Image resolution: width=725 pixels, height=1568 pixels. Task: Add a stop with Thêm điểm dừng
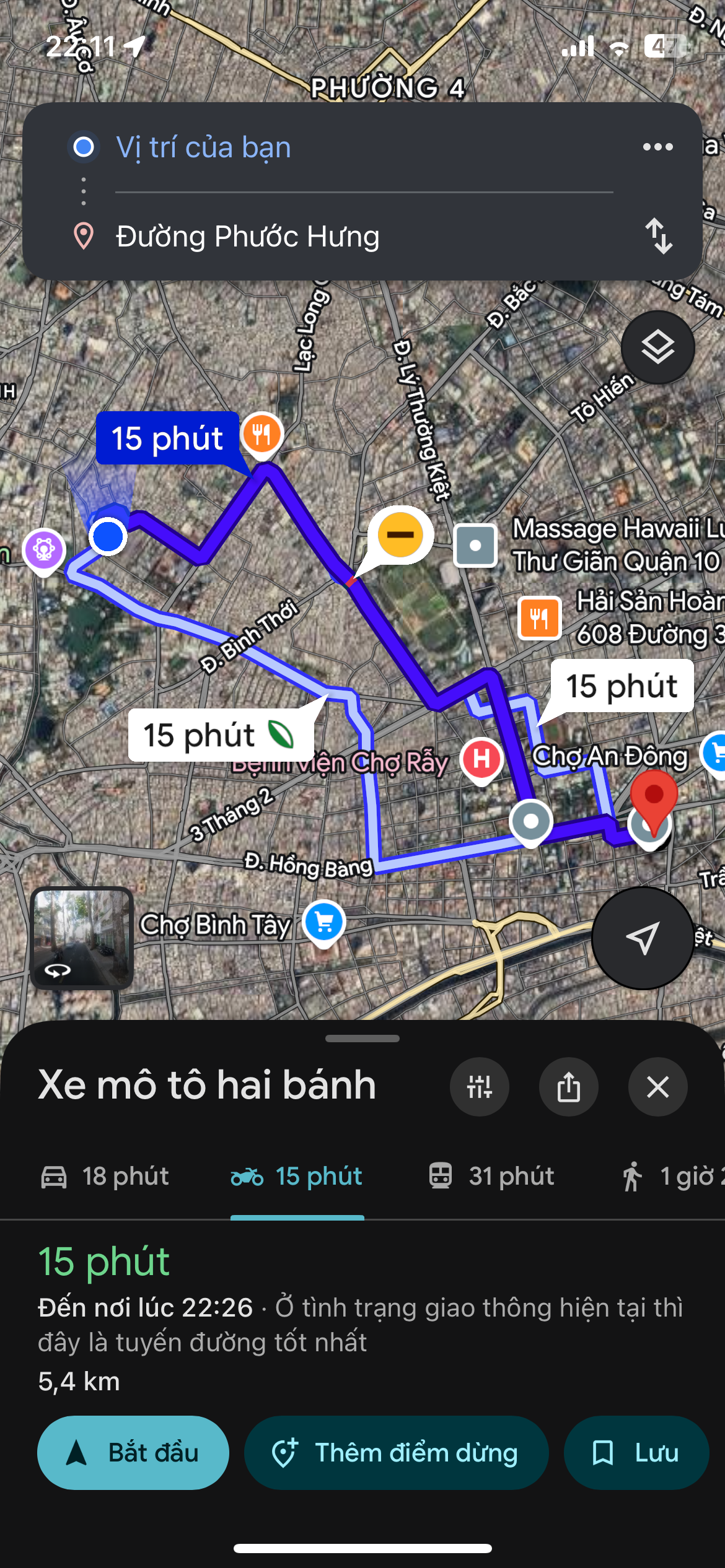tap(396, 1452)
